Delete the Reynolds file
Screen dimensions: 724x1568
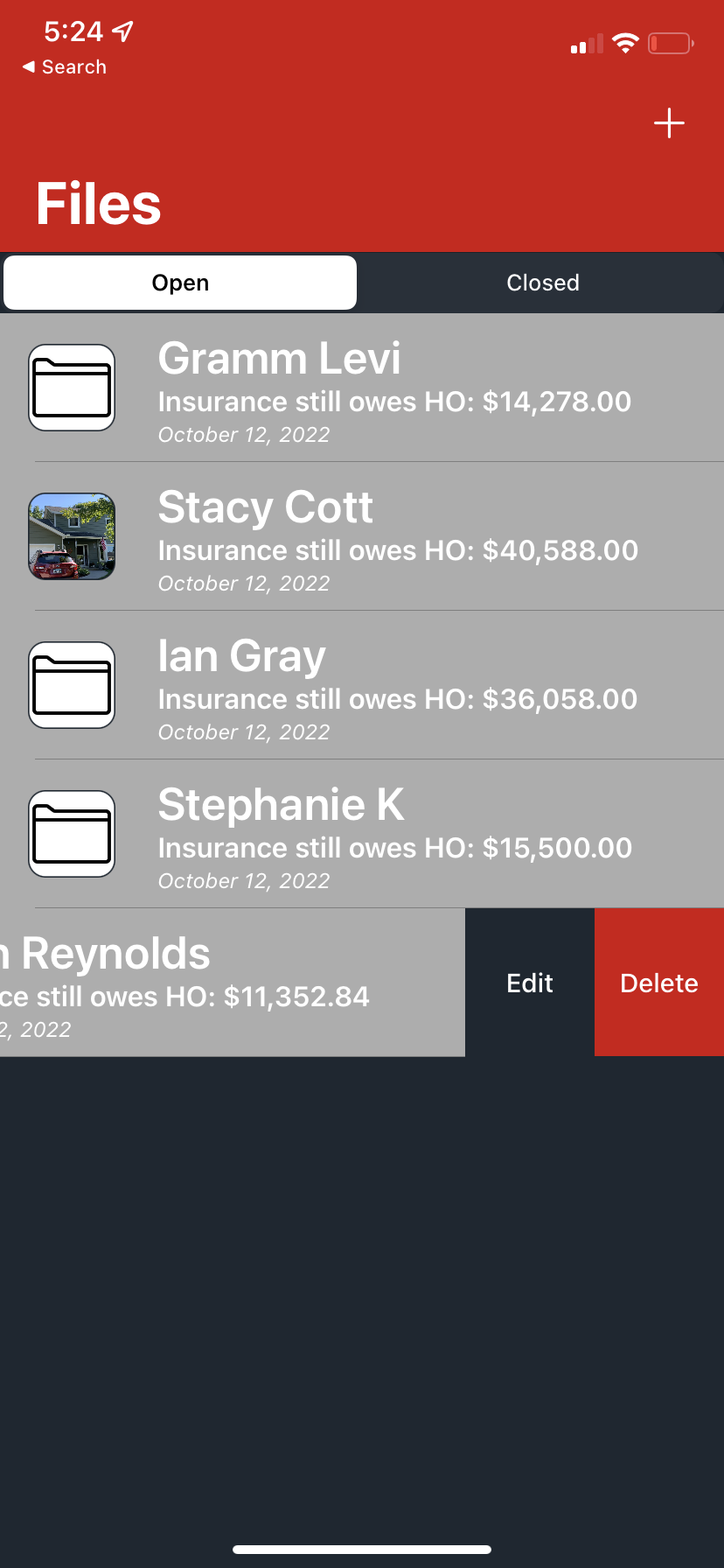(659, 982)
